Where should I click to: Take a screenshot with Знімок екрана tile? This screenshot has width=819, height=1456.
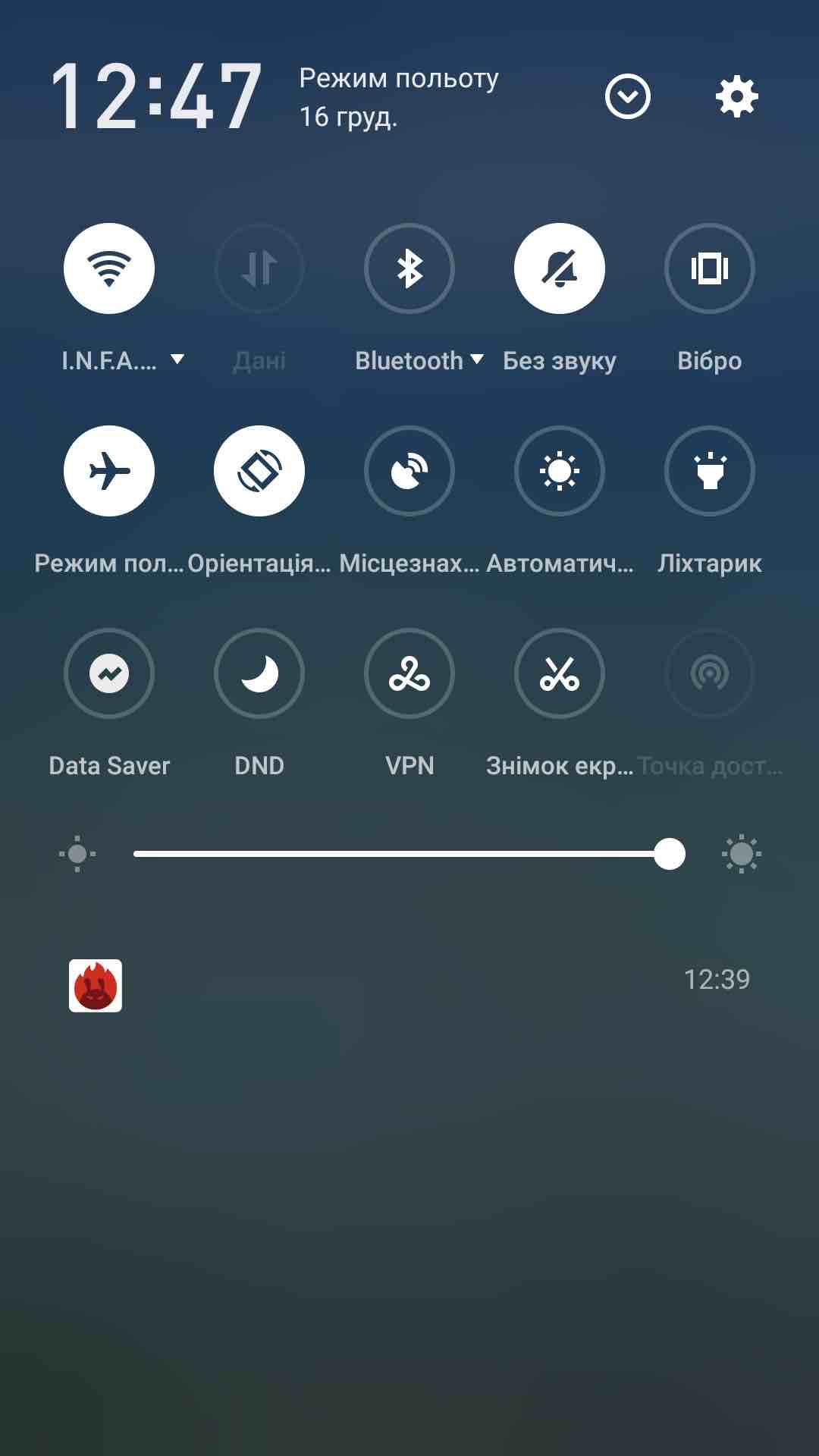click(x=560, y=673)
